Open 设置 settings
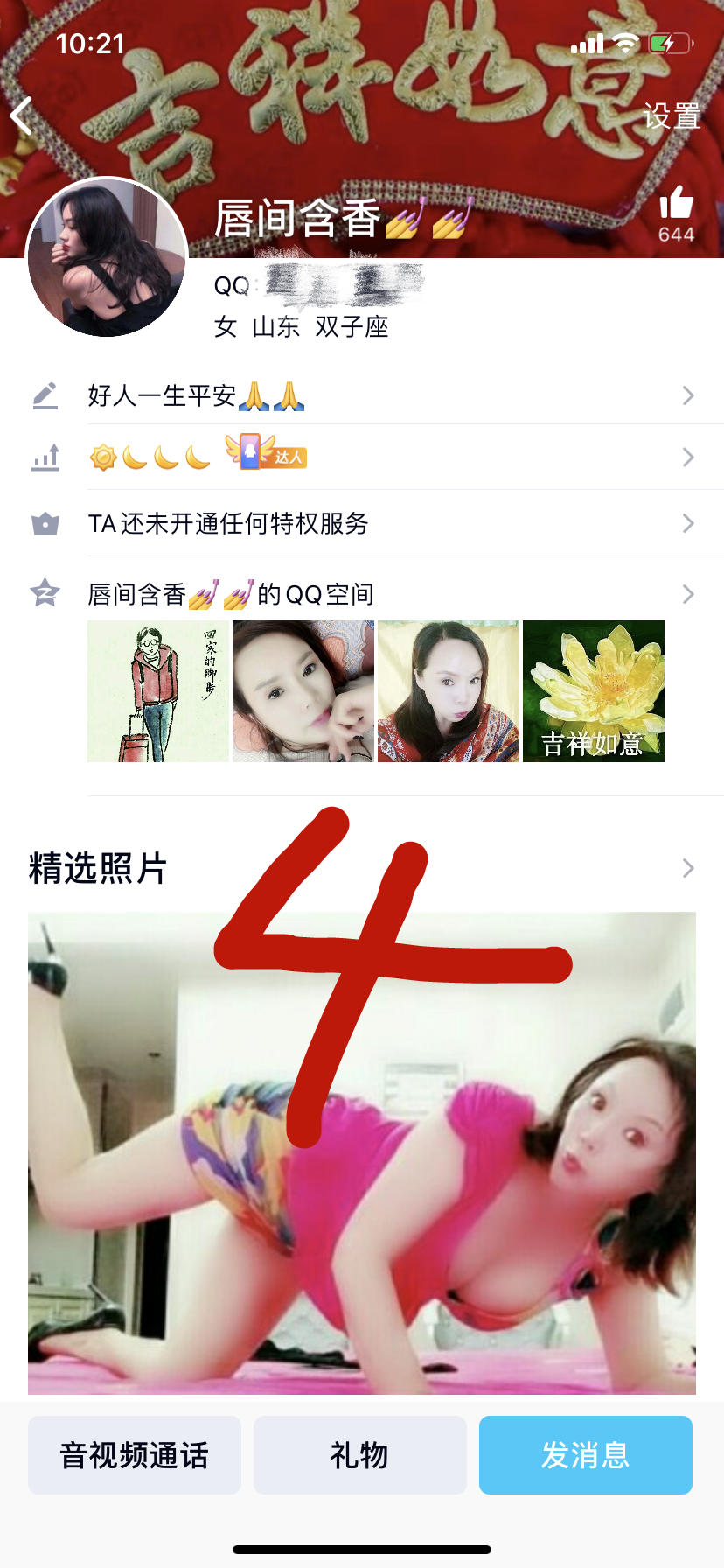724x1568 pixels. tap(672, 116)
